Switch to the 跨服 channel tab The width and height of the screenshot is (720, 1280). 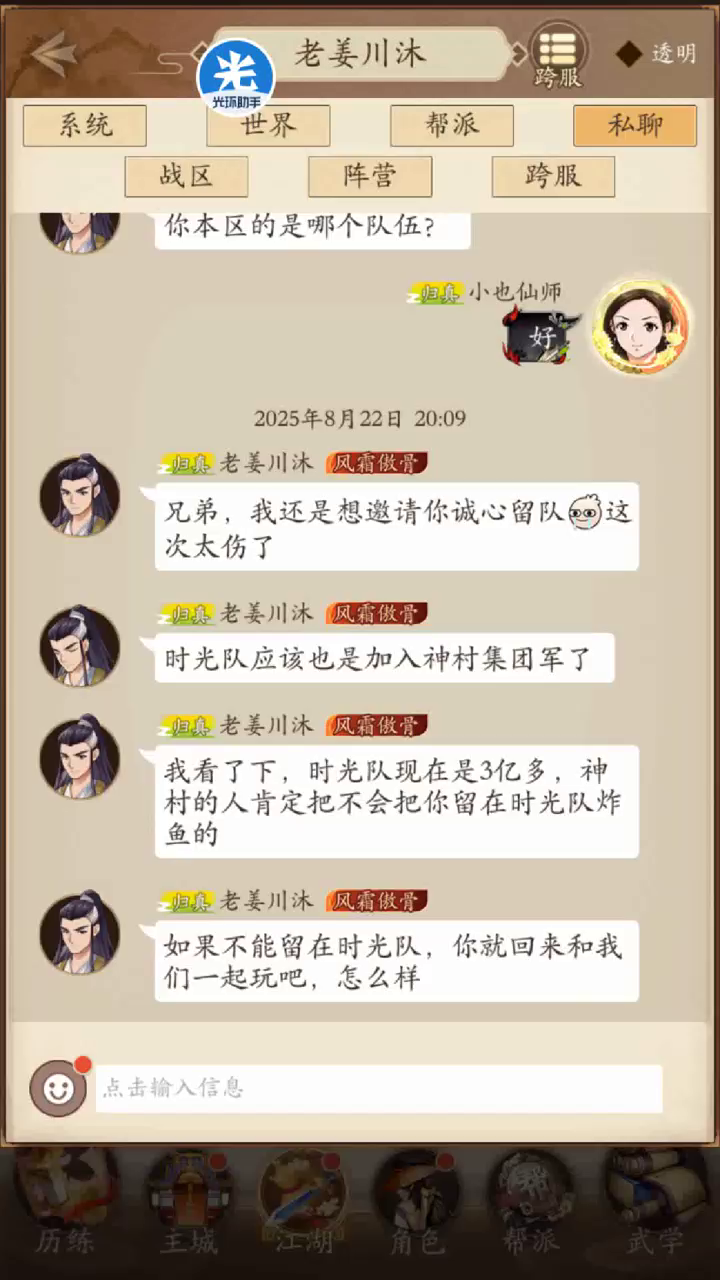point(553,177)
